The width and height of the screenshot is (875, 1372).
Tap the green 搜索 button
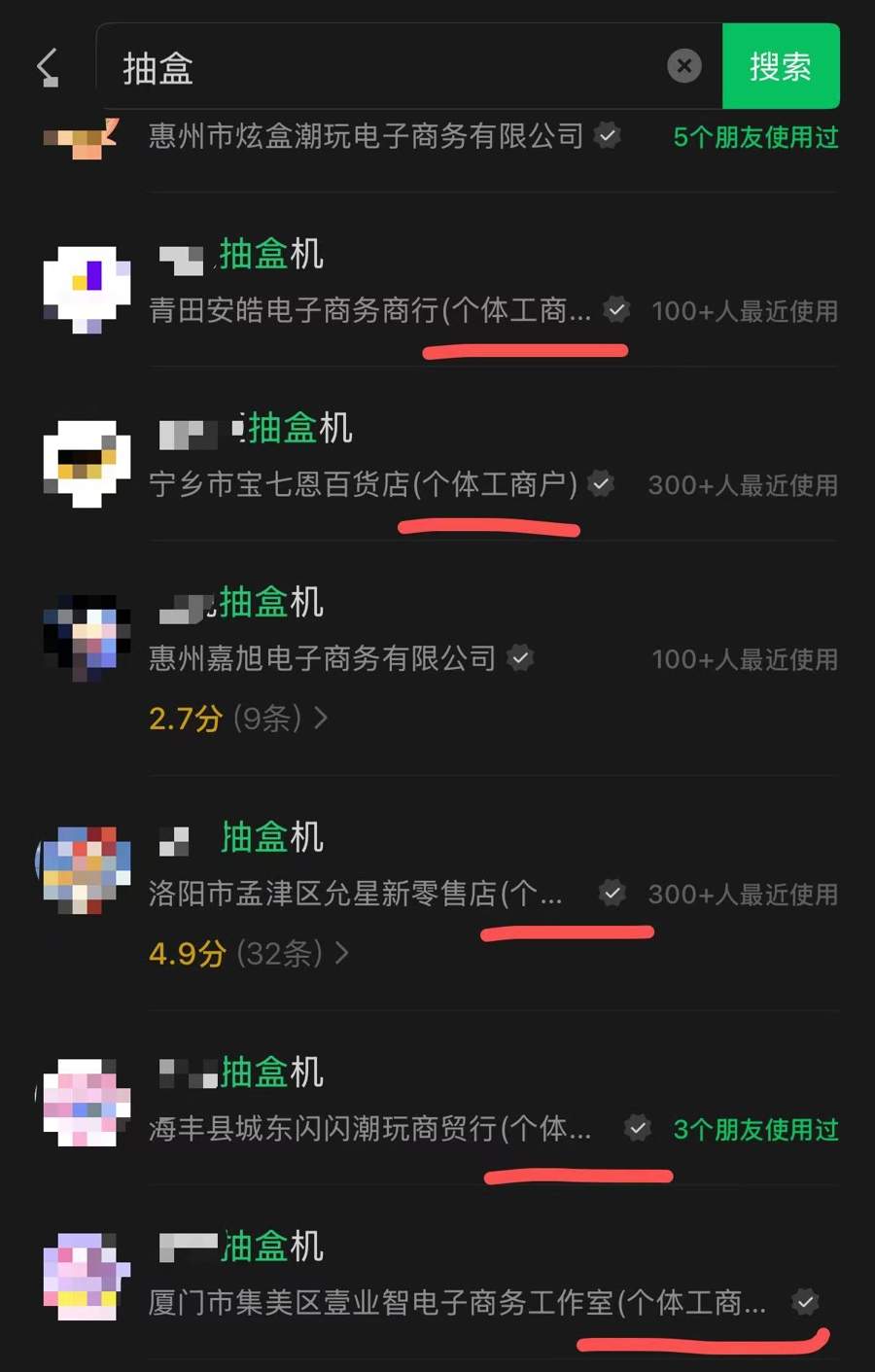(781, 66)
